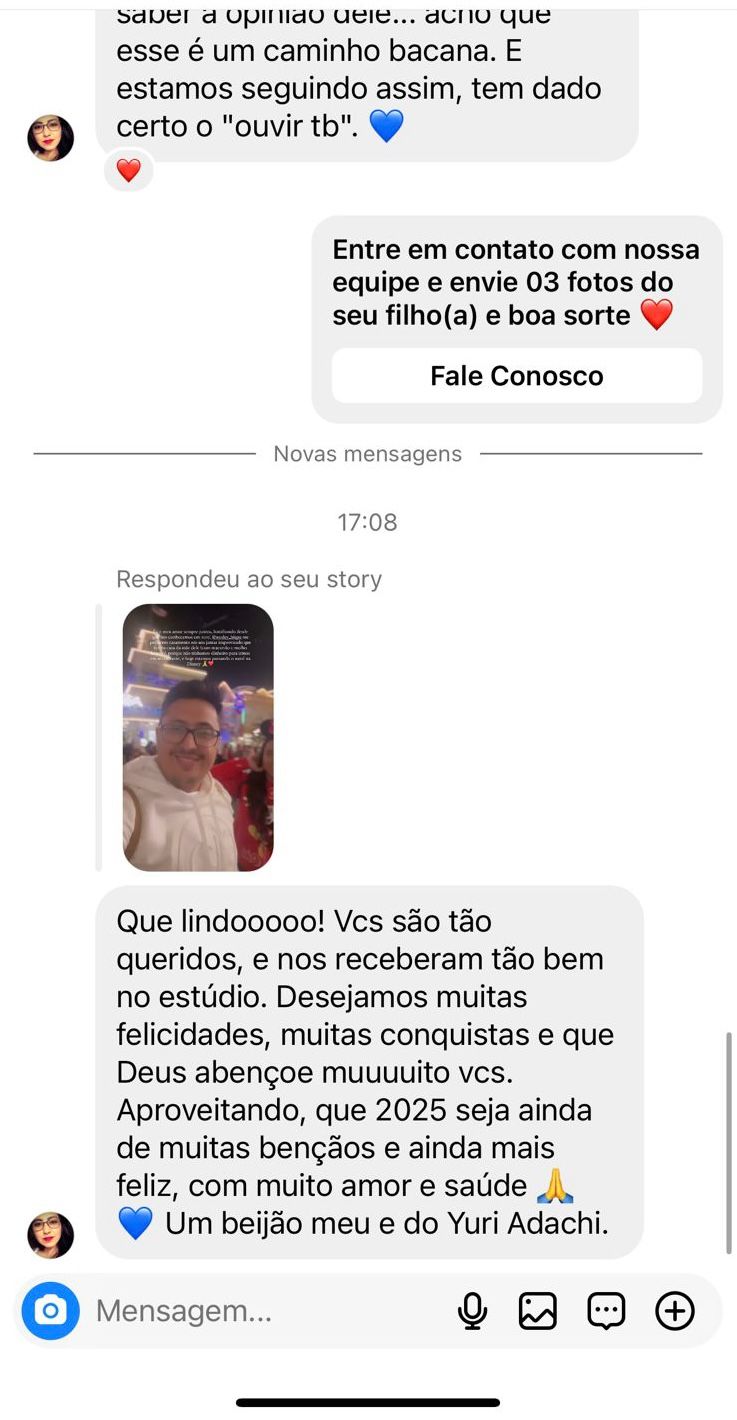Open the stickers and GIFs icon
The image size is (737, 1420).
[606, 1311]
